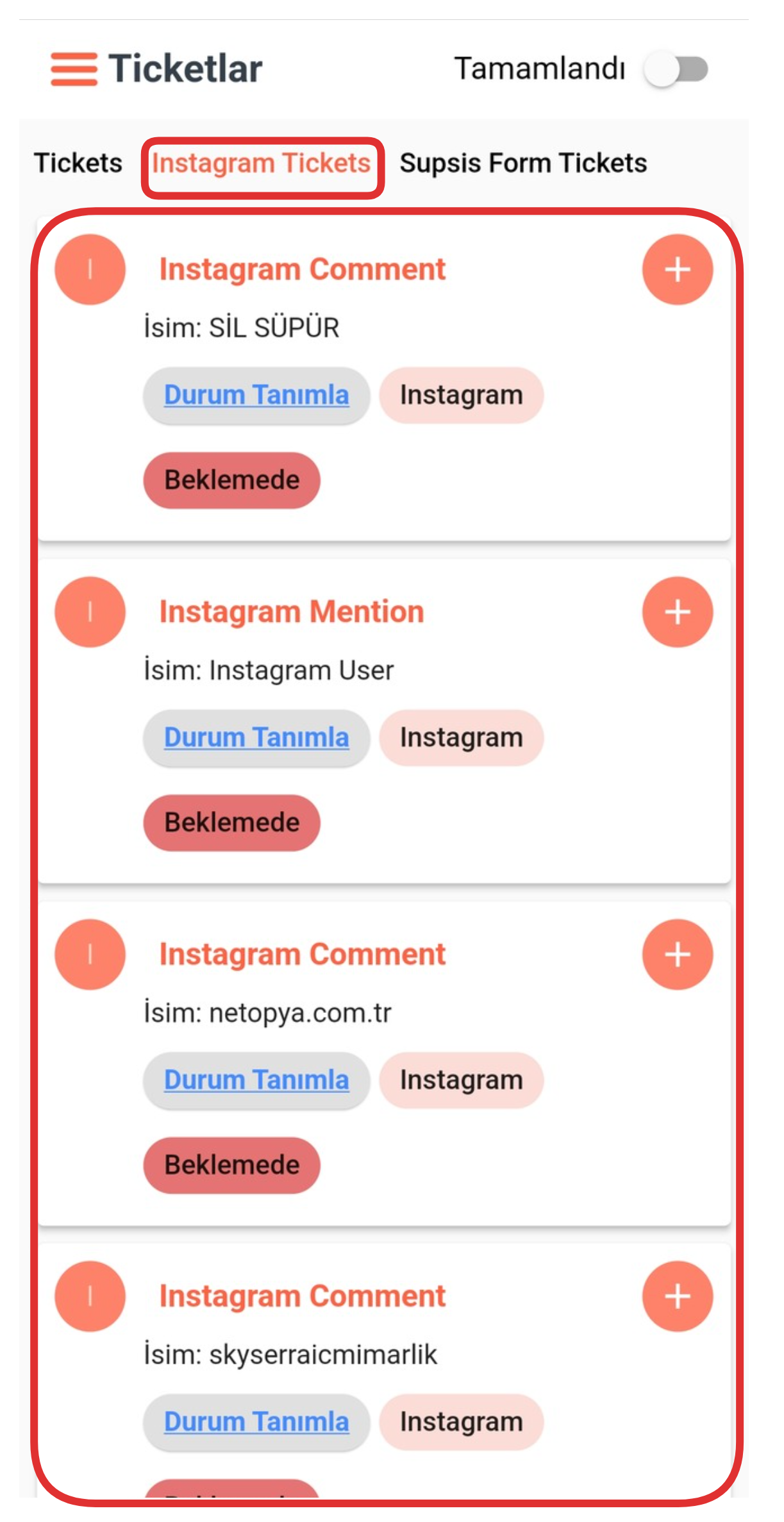
Task: Open the hamburger drawer menu
Action: [74, 69]
